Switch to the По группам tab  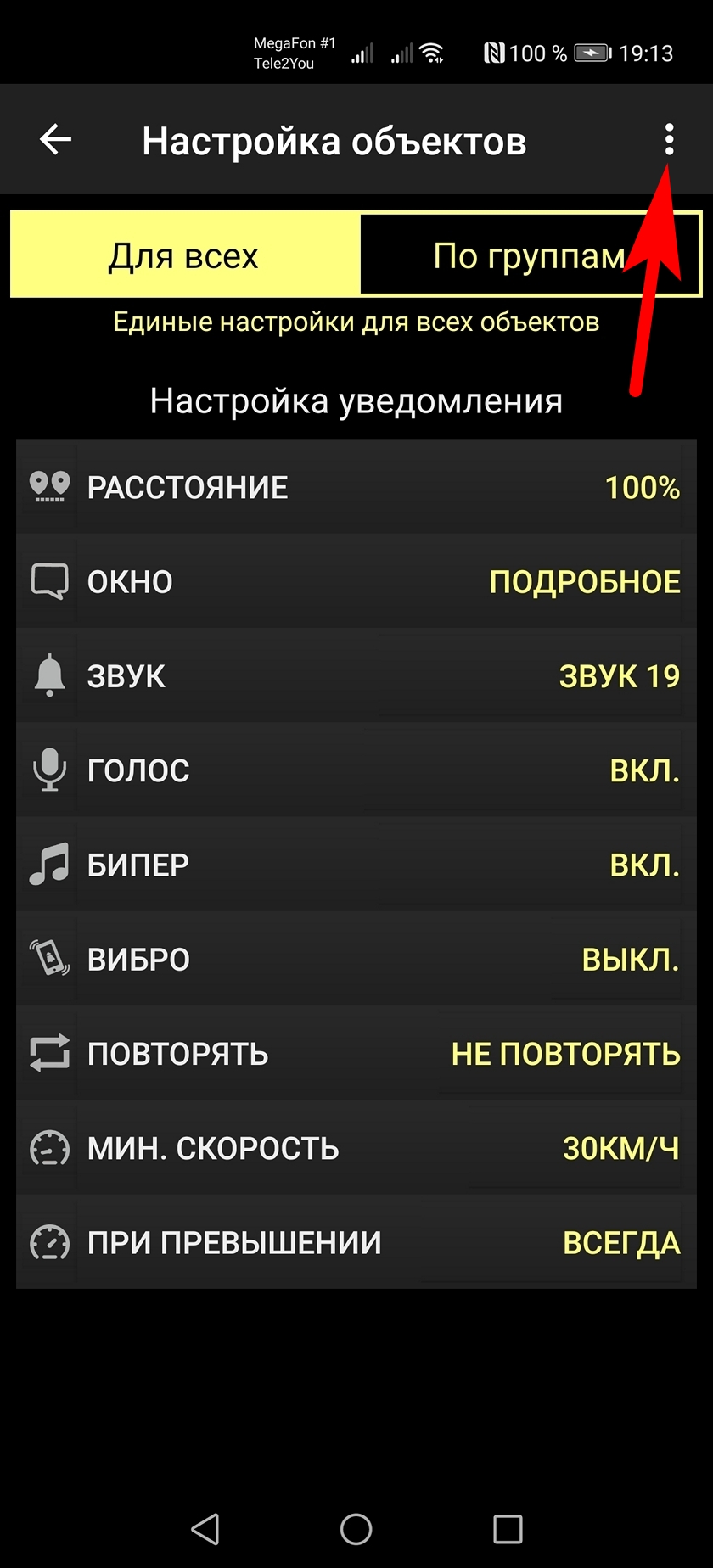530,255
